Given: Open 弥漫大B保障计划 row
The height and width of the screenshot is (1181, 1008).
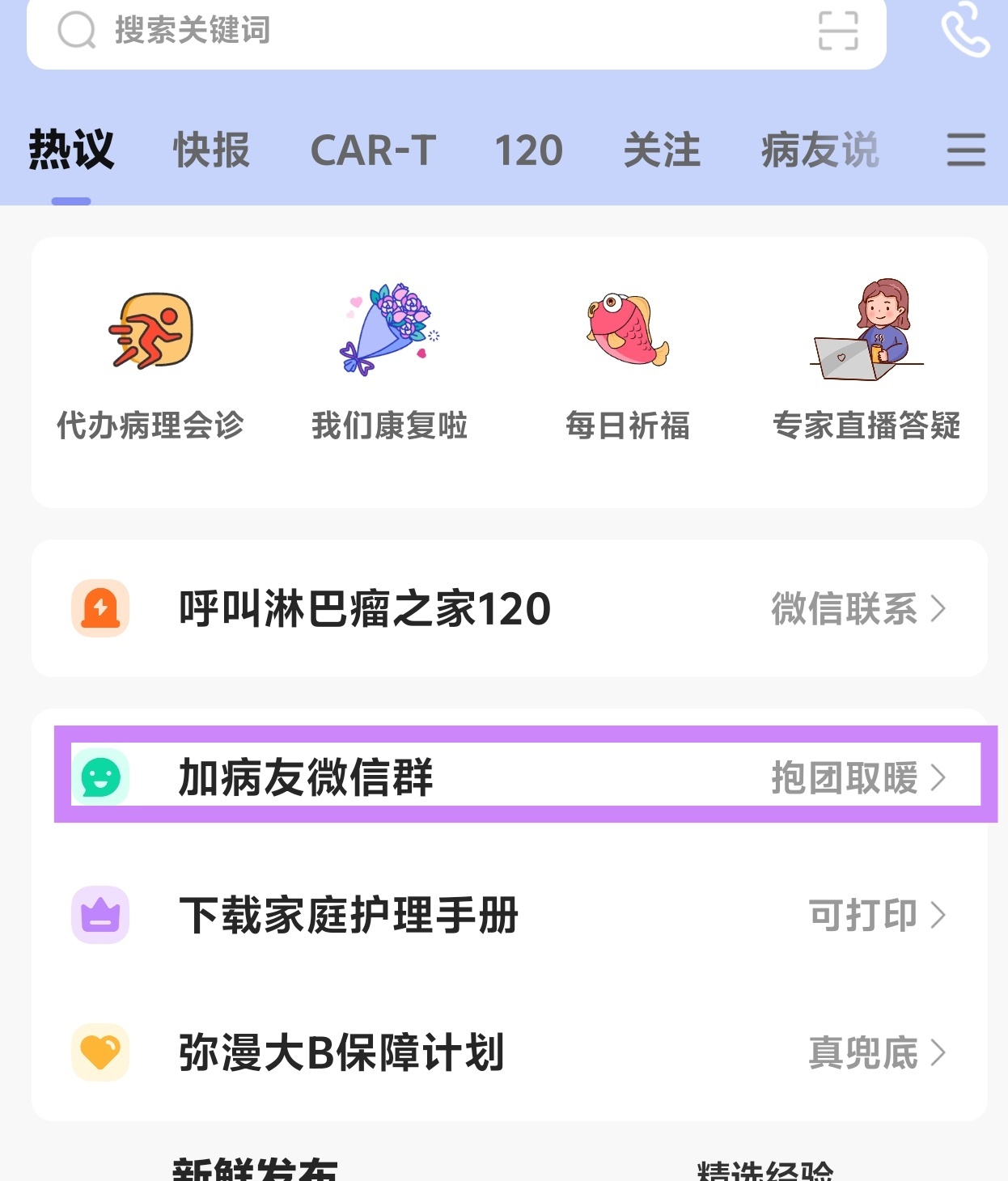Looking at the screenshot, I should [510, 1052].
